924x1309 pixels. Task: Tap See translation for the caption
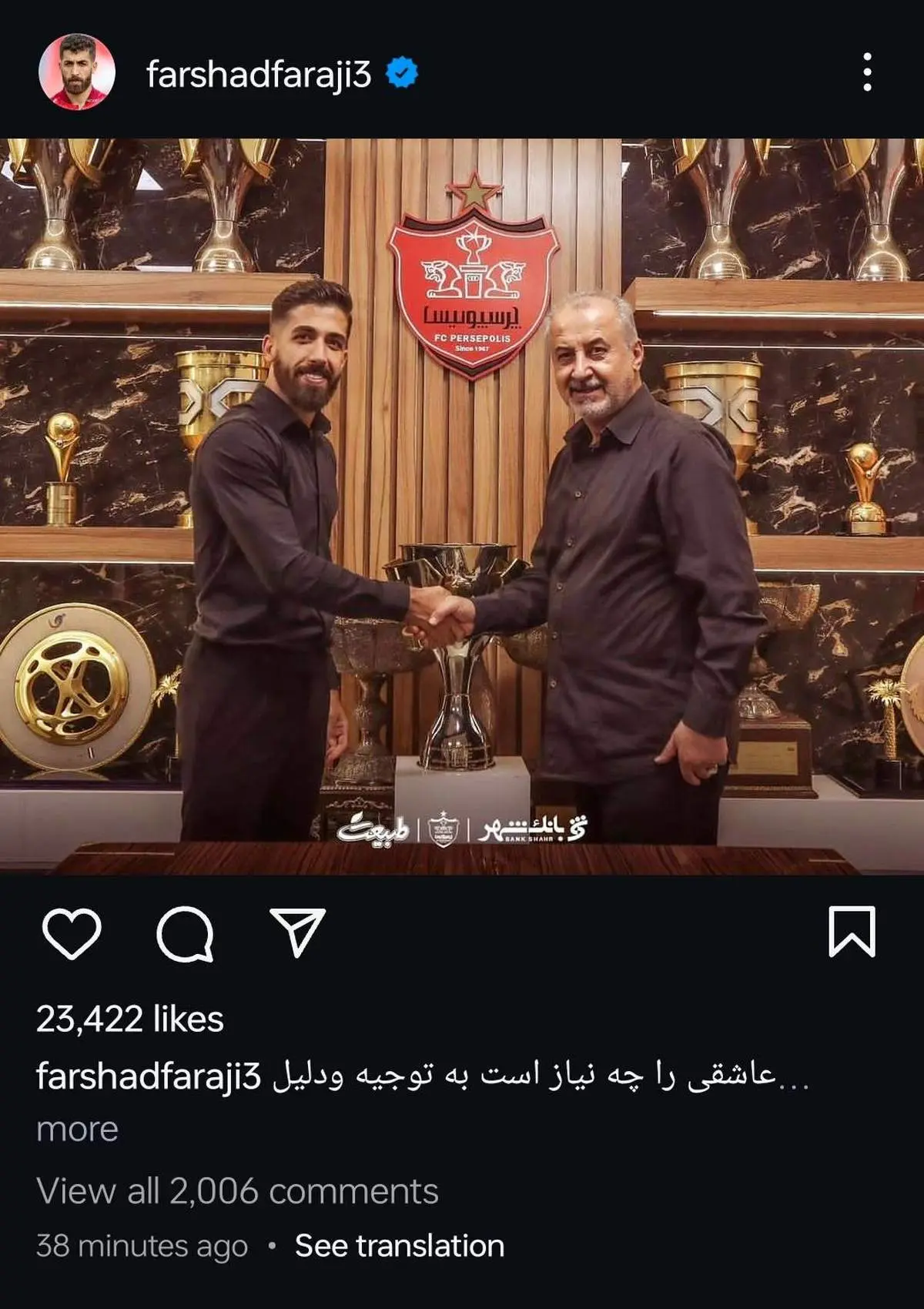tap(400, 1246)
